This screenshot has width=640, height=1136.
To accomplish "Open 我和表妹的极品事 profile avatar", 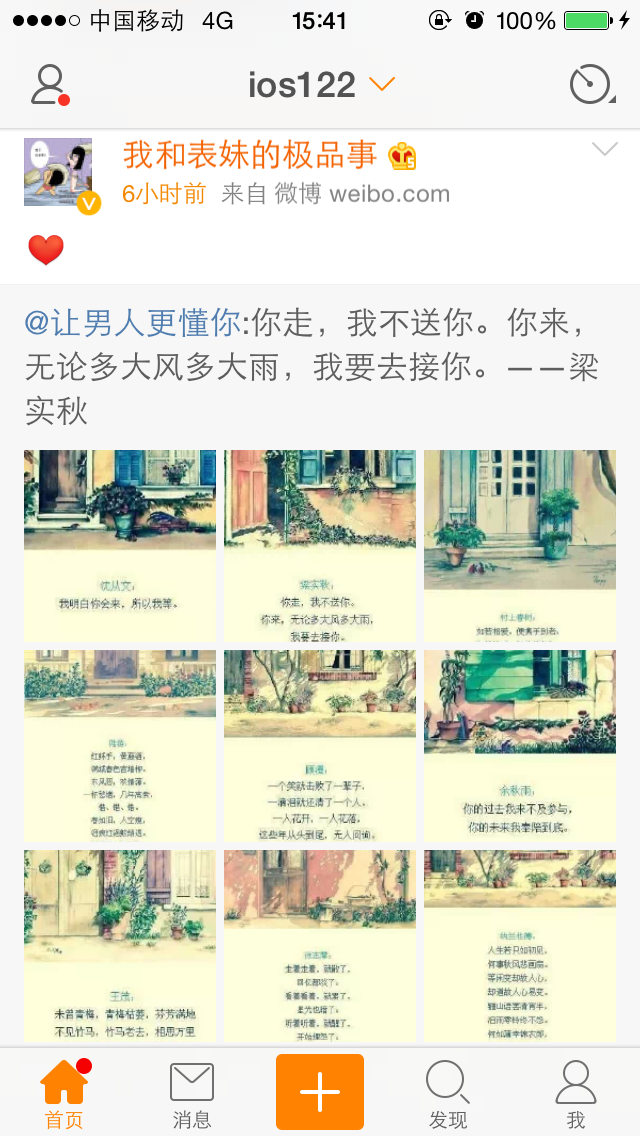I will [59, 173].
